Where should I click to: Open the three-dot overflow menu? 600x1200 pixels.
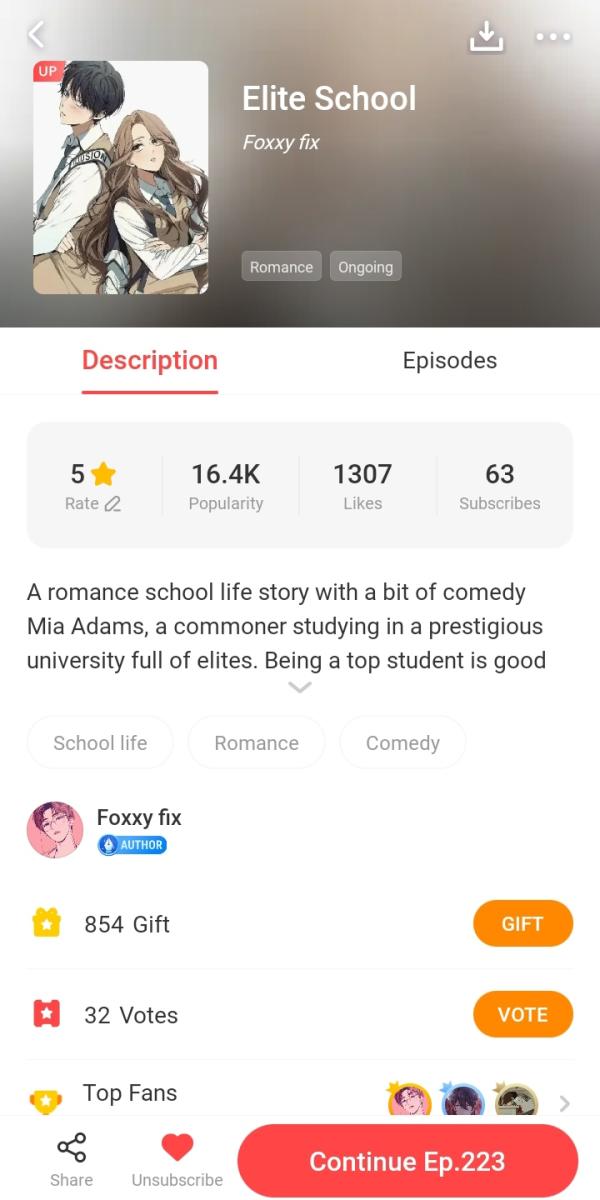click(x=553, y=37)
